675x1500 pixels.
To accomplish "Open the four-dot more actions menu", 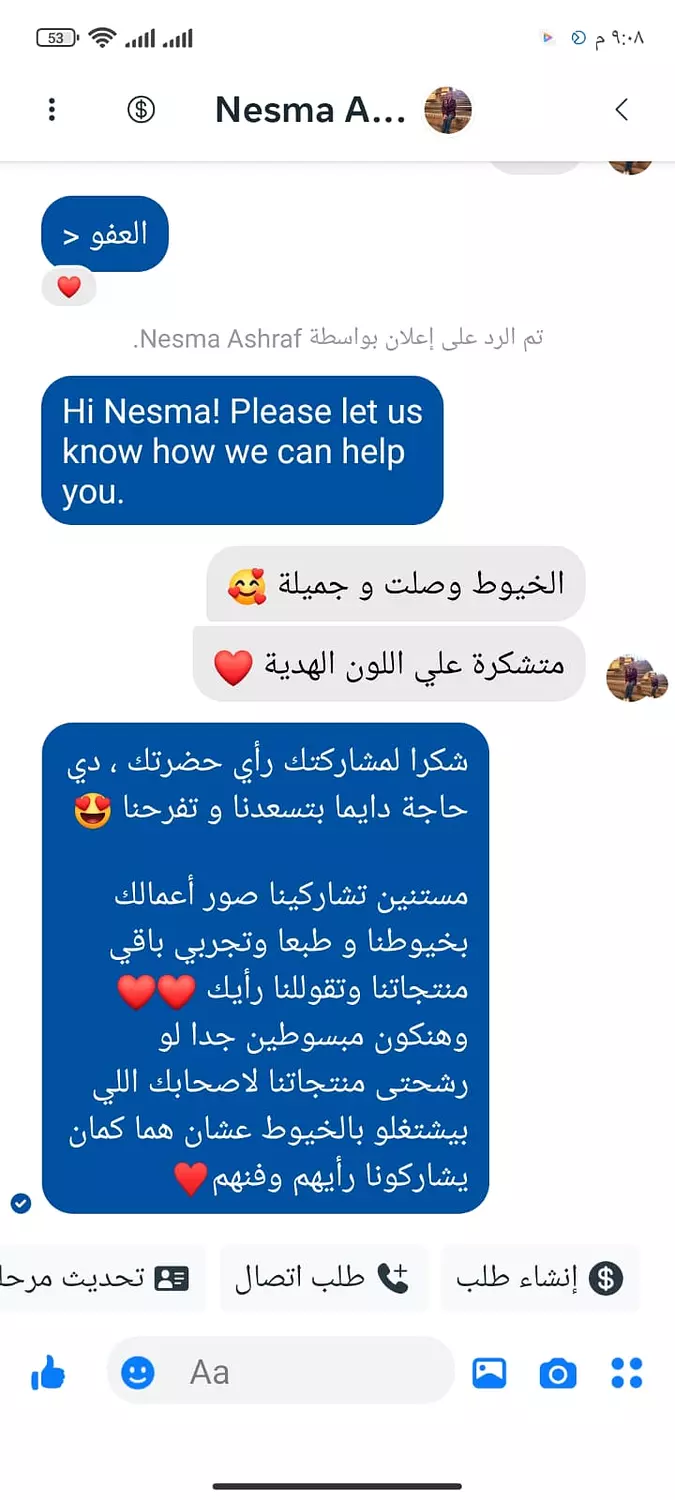I will (627, 1373).
